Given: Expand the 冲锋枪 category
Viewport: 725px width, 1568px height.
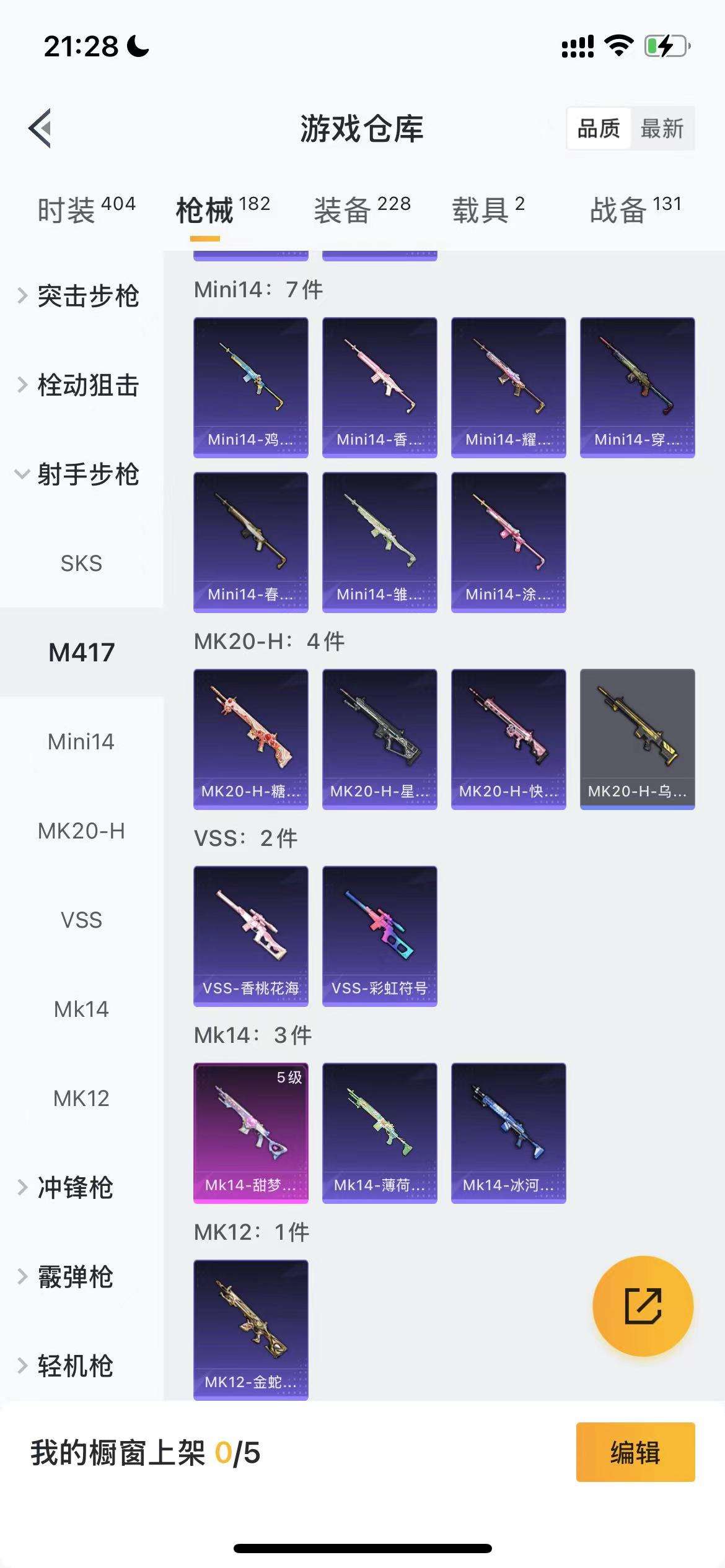Looking at the screenshot, I should click(74, 1188).
